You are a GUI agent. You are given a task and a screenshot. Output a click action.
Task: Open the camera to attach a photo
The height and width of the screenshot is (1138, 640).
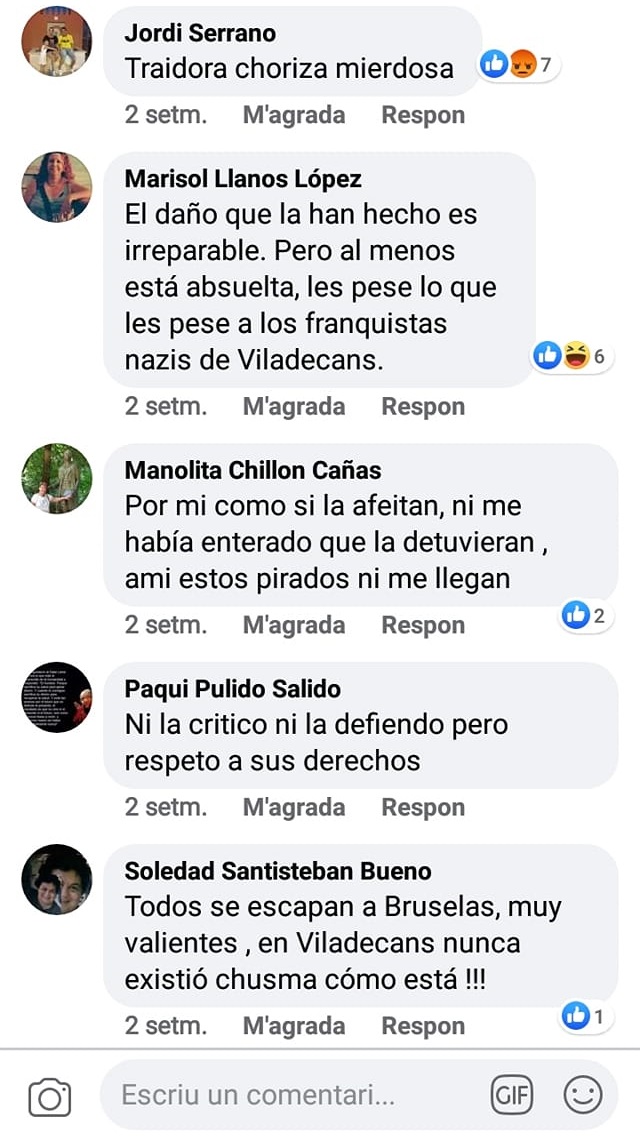coord(49,1097)
